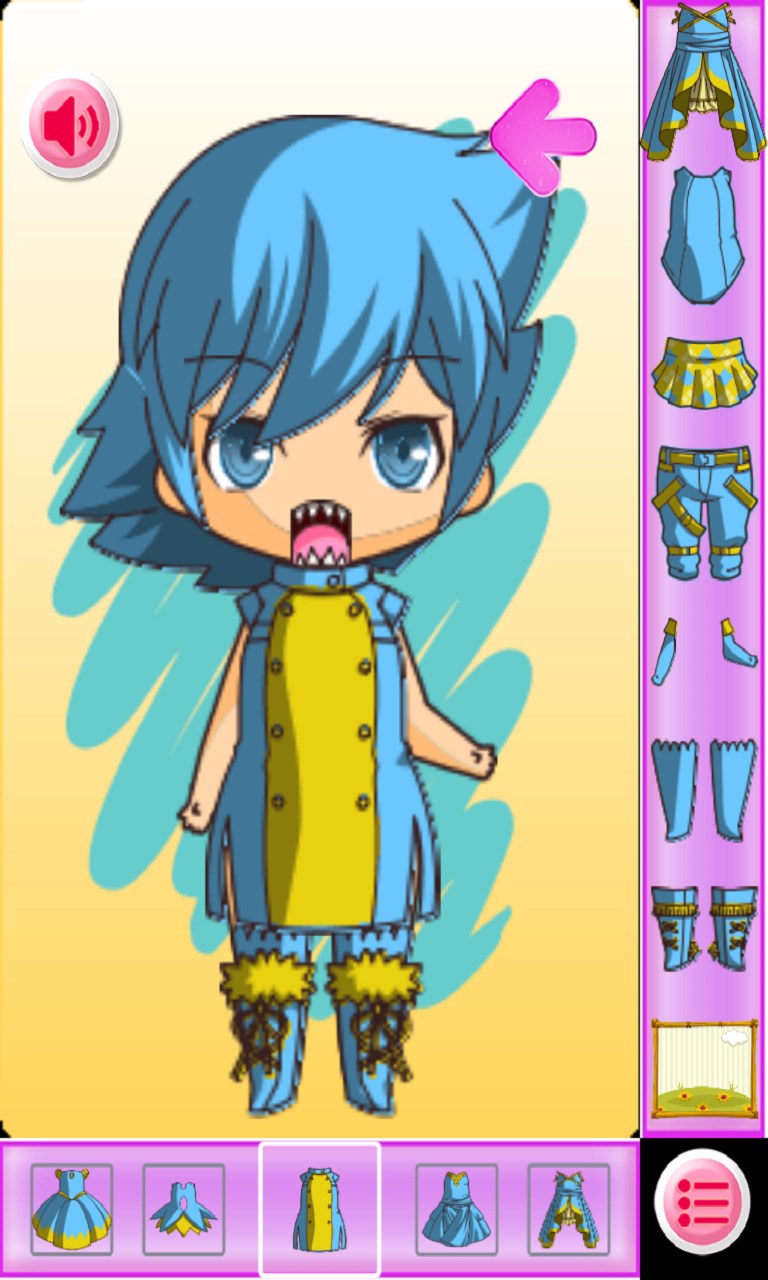Choose the petal-skirt blue dress
The image size is (768, 1280).
point(184,1208)
